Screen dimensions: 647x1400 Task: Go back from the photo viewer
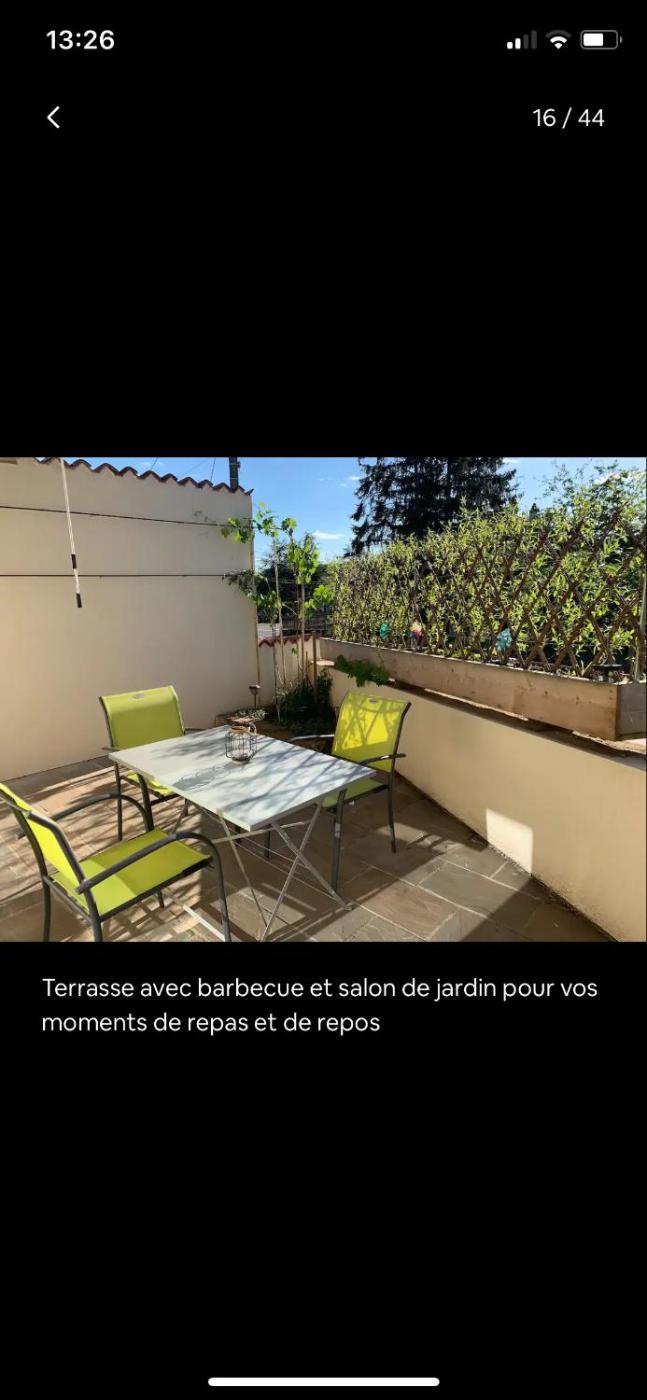pyautogui.click(x=54, y=118)
